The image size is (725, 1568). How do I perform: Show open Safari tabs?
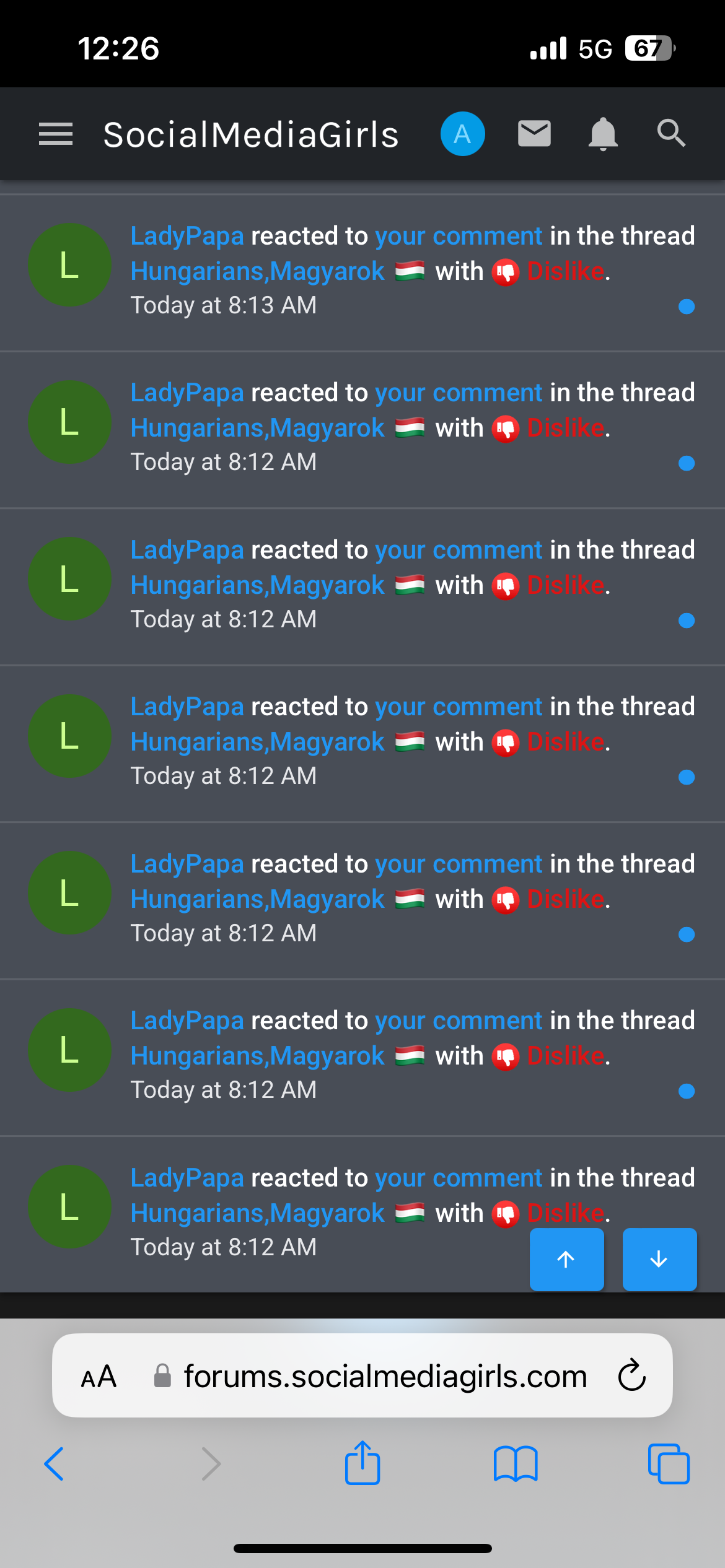[668, 1464]
